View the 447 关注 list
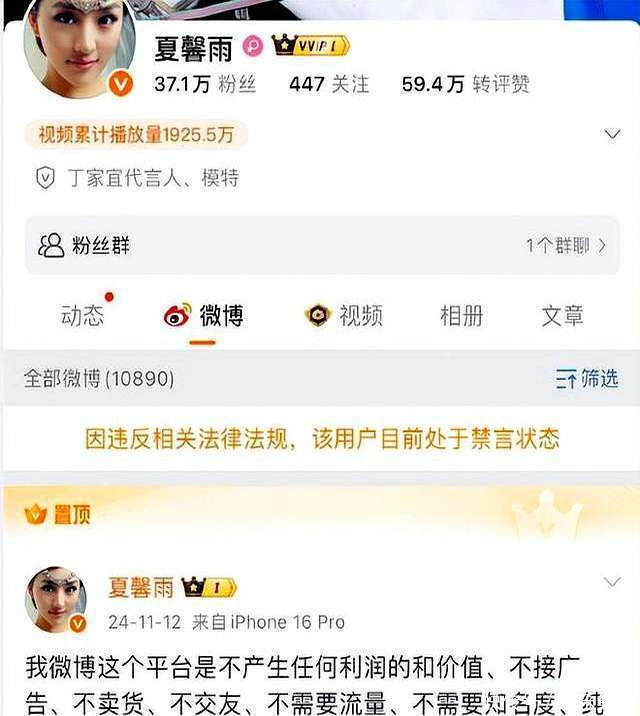 (329, 85)
